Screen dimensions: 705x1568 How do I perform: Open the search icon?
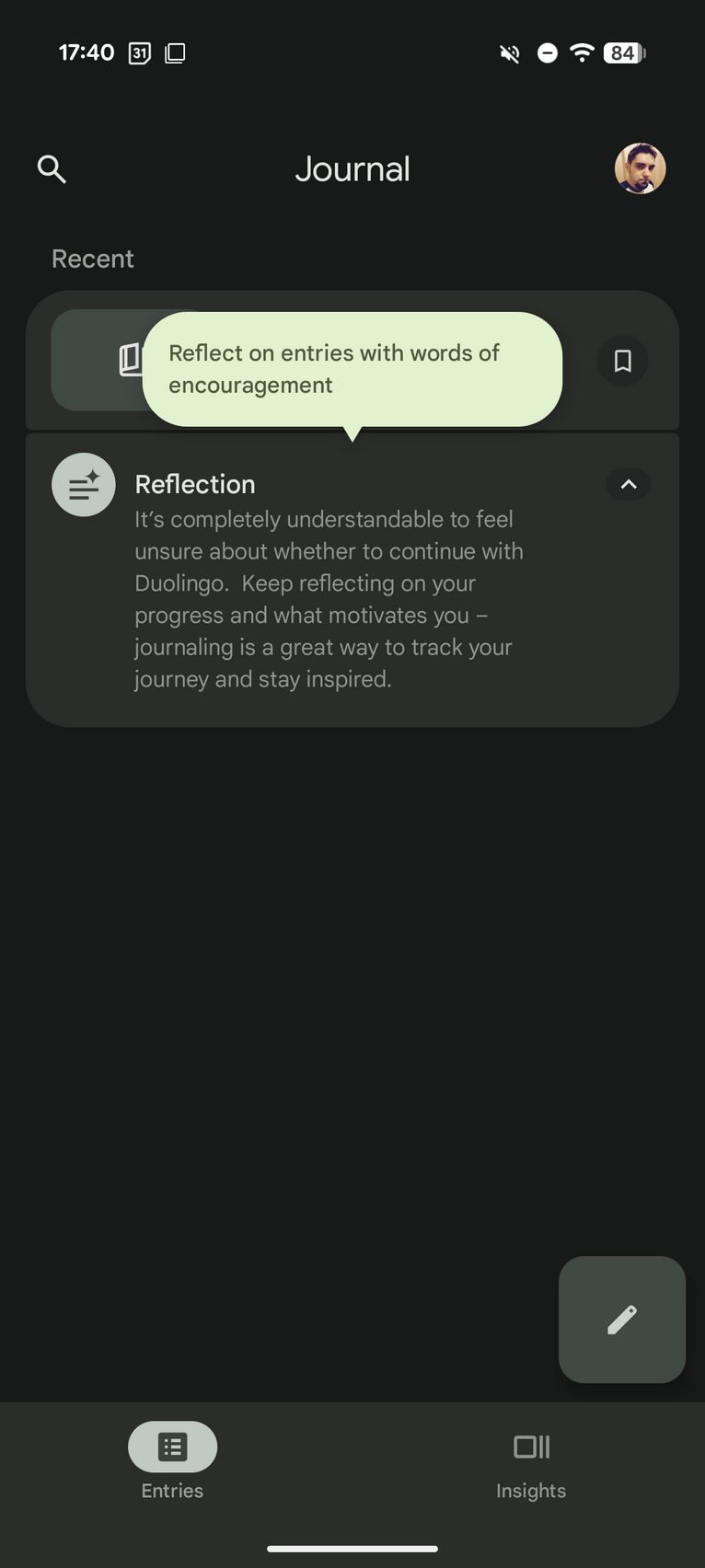pyautogui.click(x=52, y=169)
